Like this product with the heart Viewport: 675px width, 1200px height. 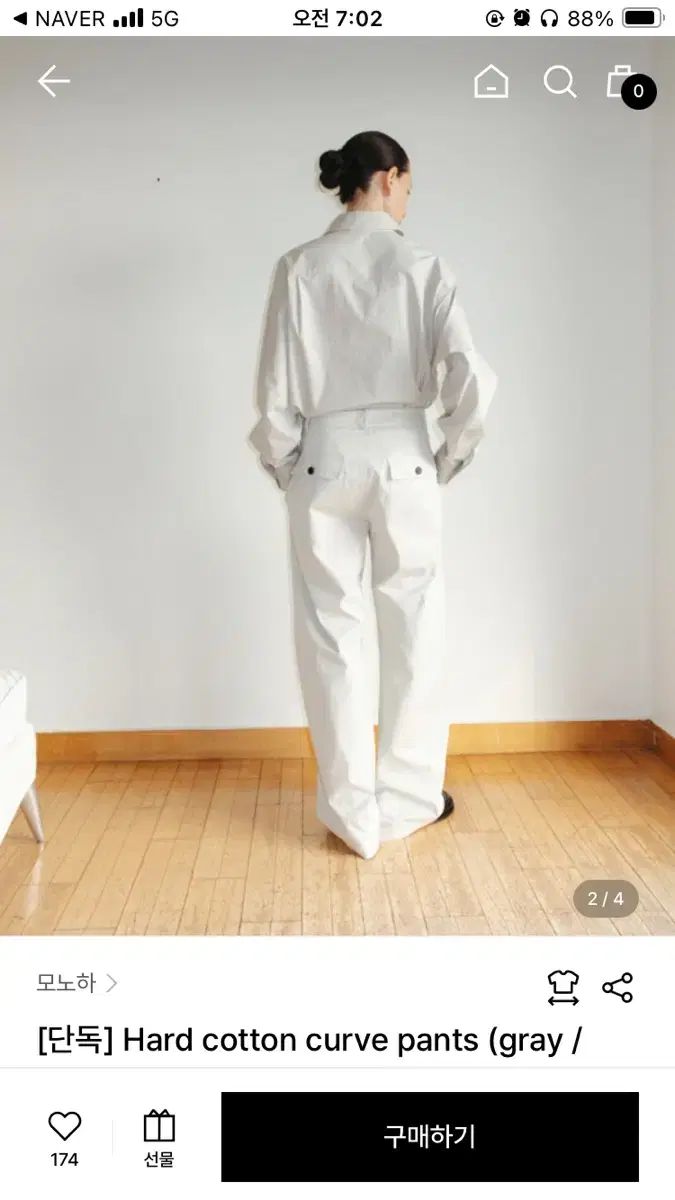coord(64,1128)
